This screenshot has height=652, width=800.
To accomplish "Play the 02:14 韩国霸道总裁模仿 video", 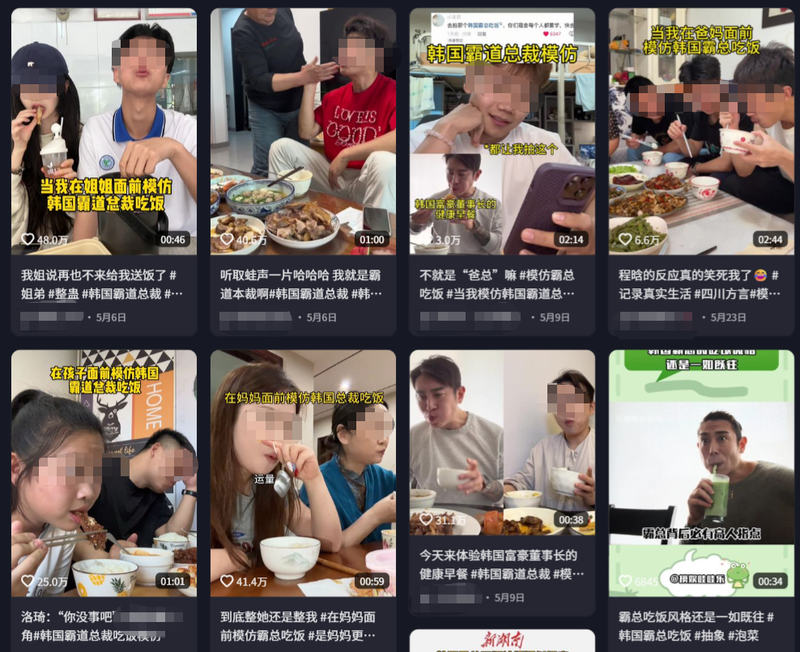I will click(x=502, y=132).
